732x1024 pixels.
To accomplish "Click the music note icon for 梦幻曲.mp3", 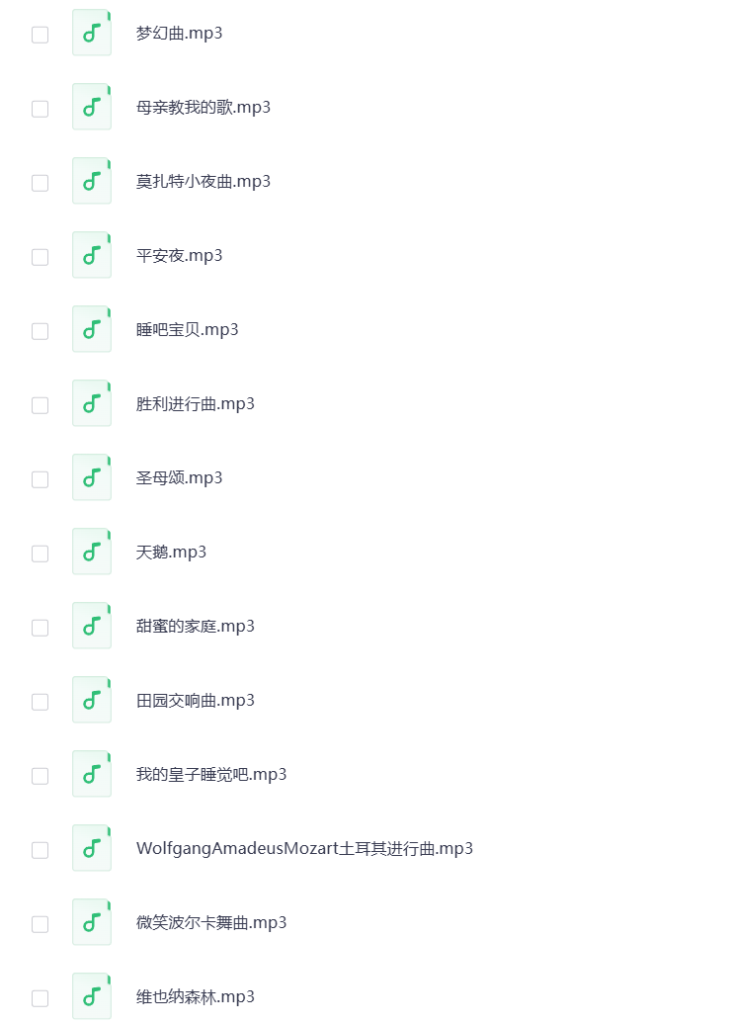I will tap(91, 33).
